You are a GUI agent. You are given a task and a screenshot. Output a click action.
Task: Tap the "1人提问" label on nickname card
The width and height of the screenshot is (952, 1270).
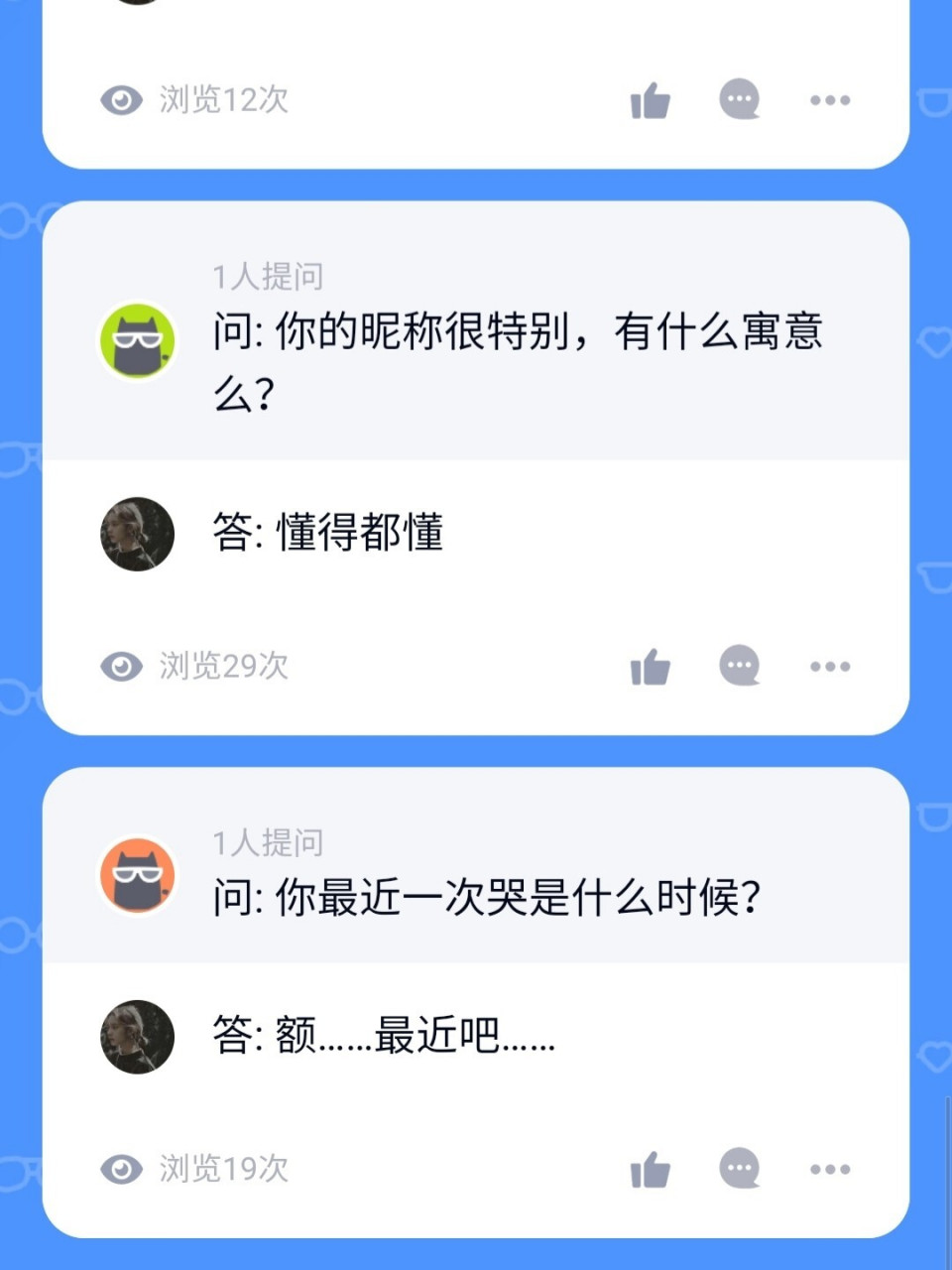266,278
